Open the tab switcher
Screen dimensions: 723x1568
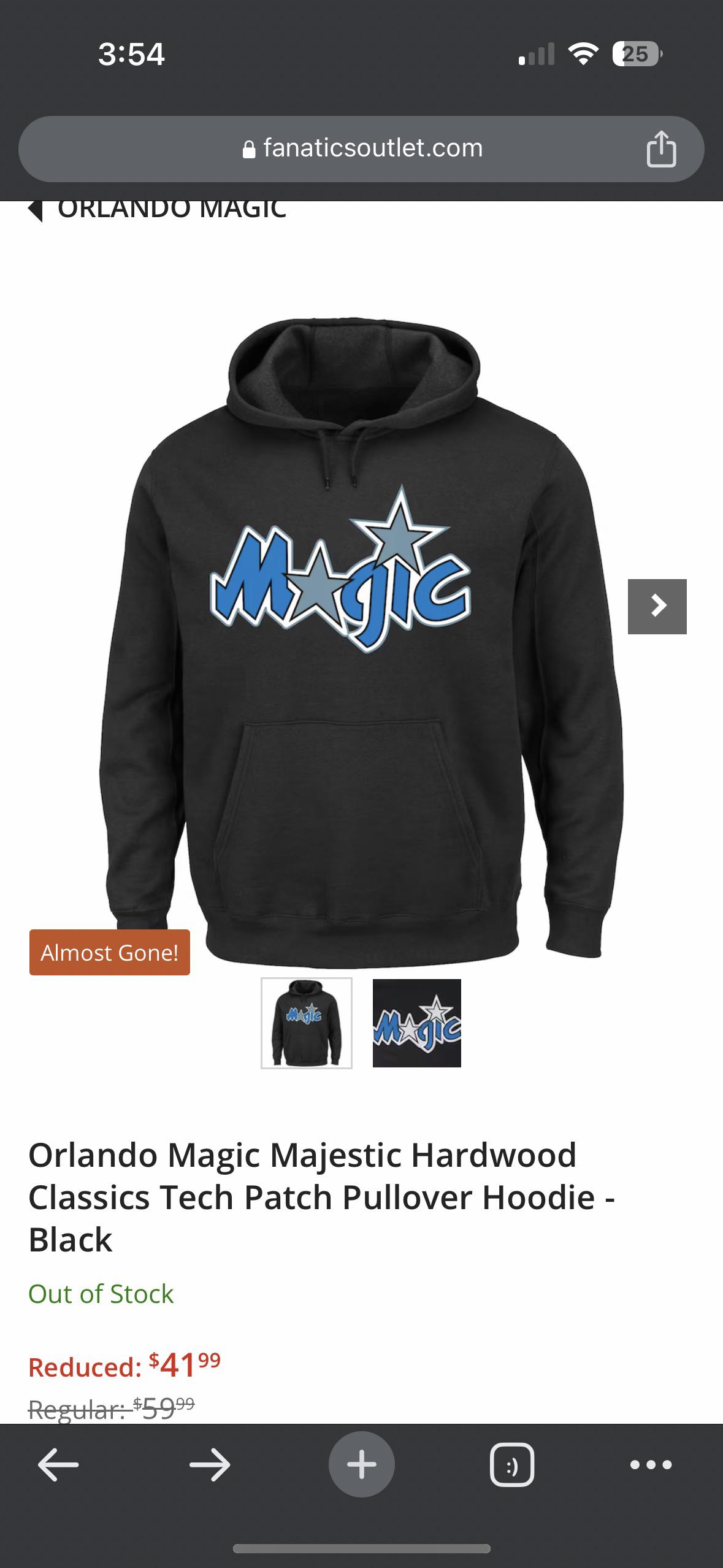click(x=512, y=1466)
